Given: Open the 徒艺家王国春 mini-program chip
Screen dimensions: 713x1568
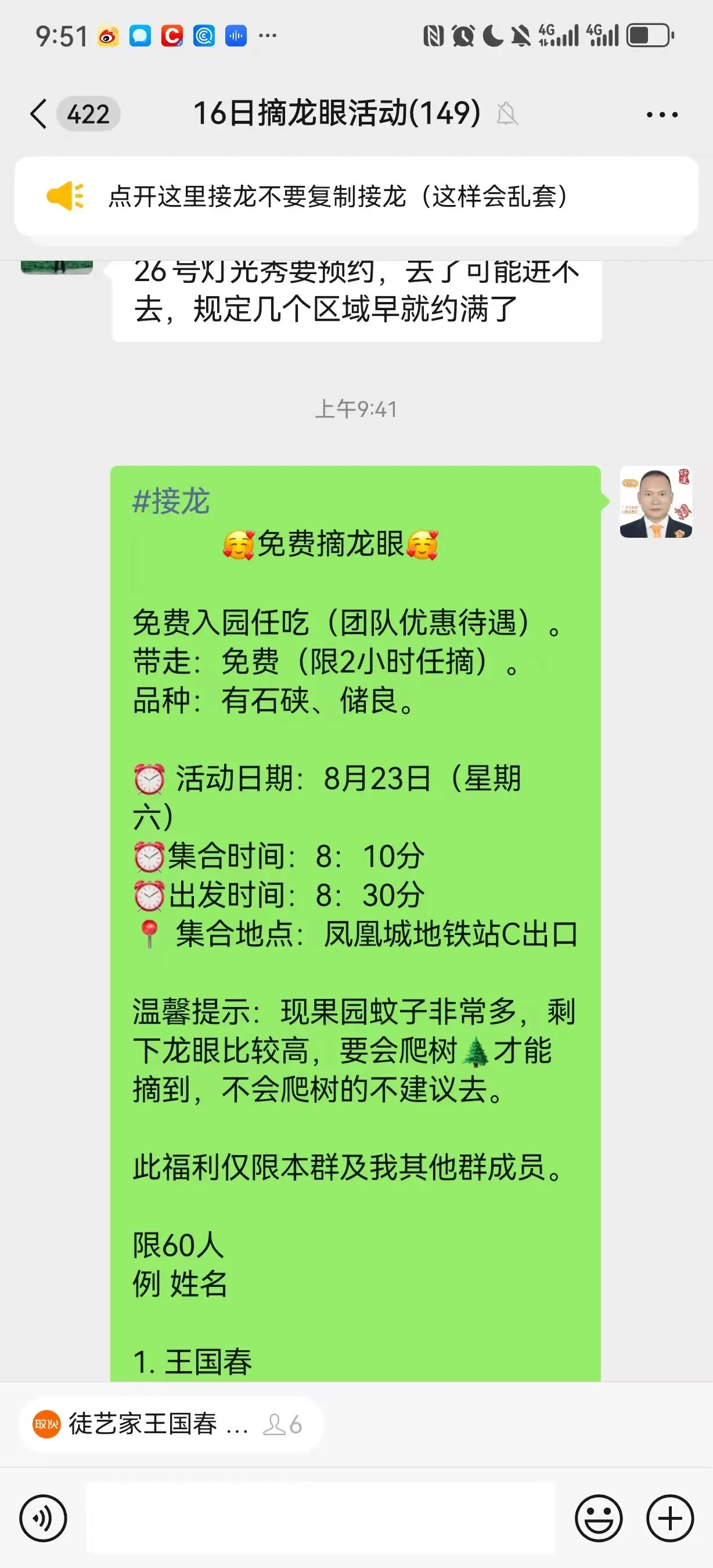Looking at the screenshot, I should 168,1425.
